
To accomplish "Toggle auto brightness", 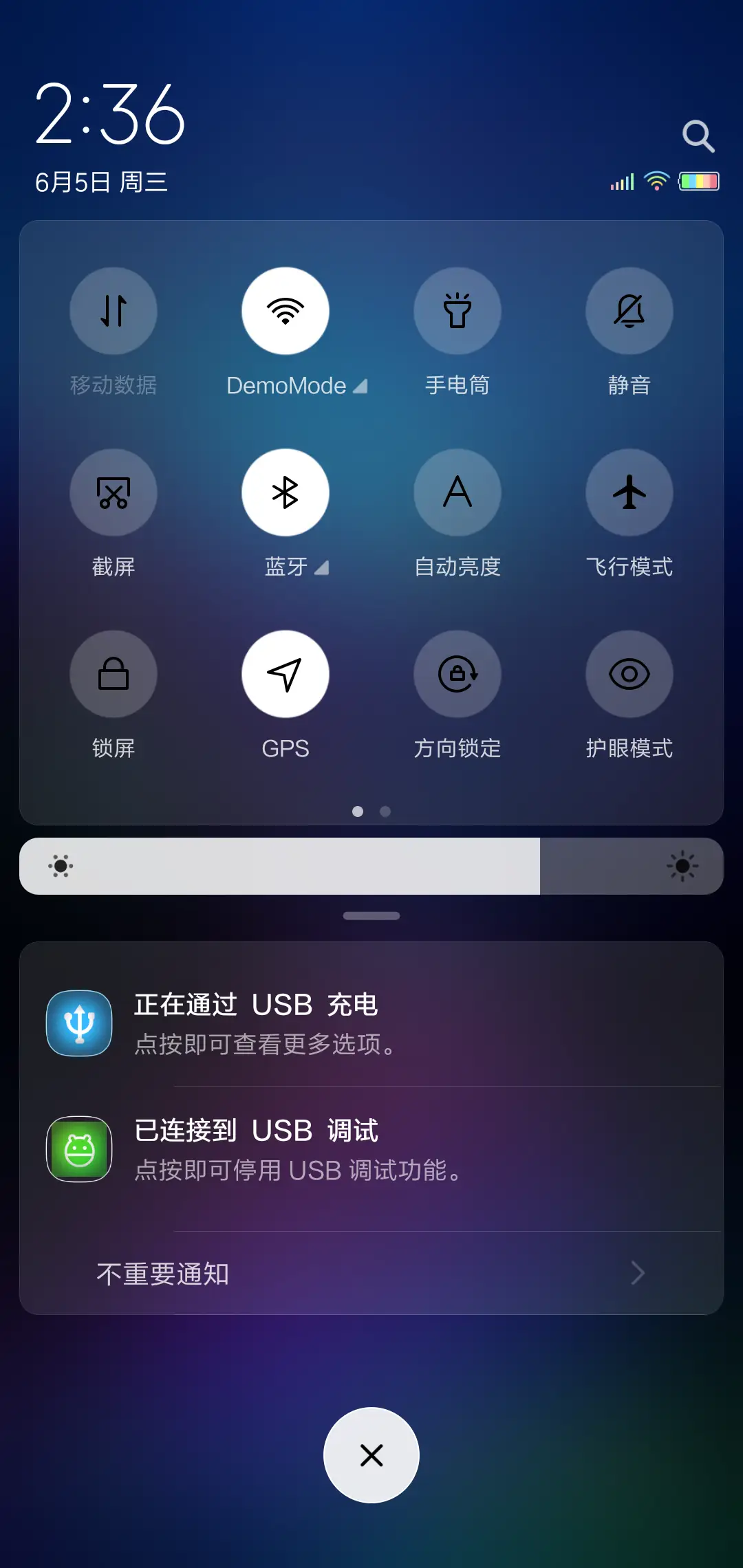I will (x=457, y=492).
